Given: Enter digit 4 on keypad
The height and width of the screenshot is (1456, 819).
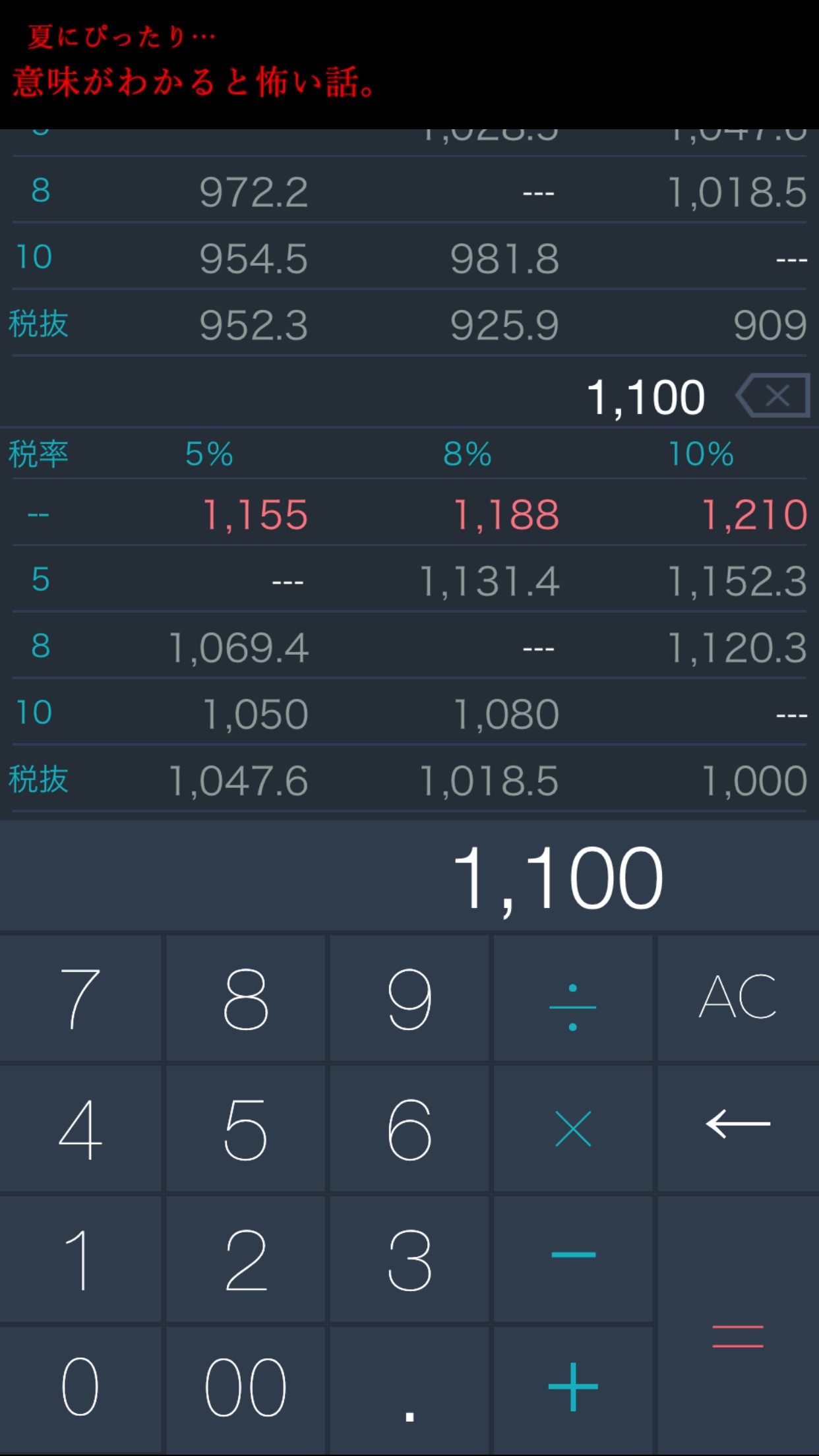Looking at the screenshot, I should (80, 1128).
